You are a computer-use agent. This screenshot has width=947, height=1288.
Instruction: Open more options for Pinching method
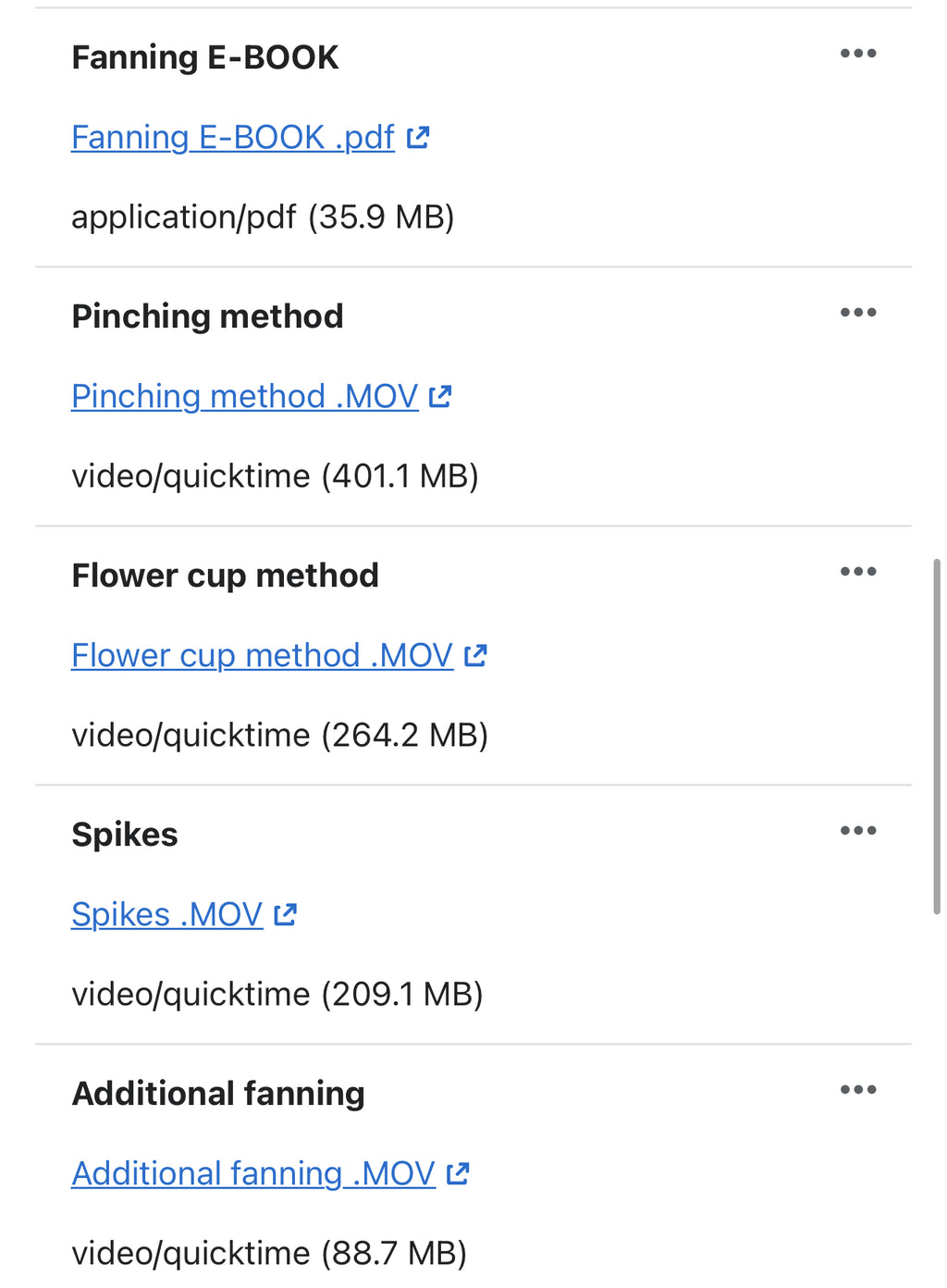pos(857,313)
